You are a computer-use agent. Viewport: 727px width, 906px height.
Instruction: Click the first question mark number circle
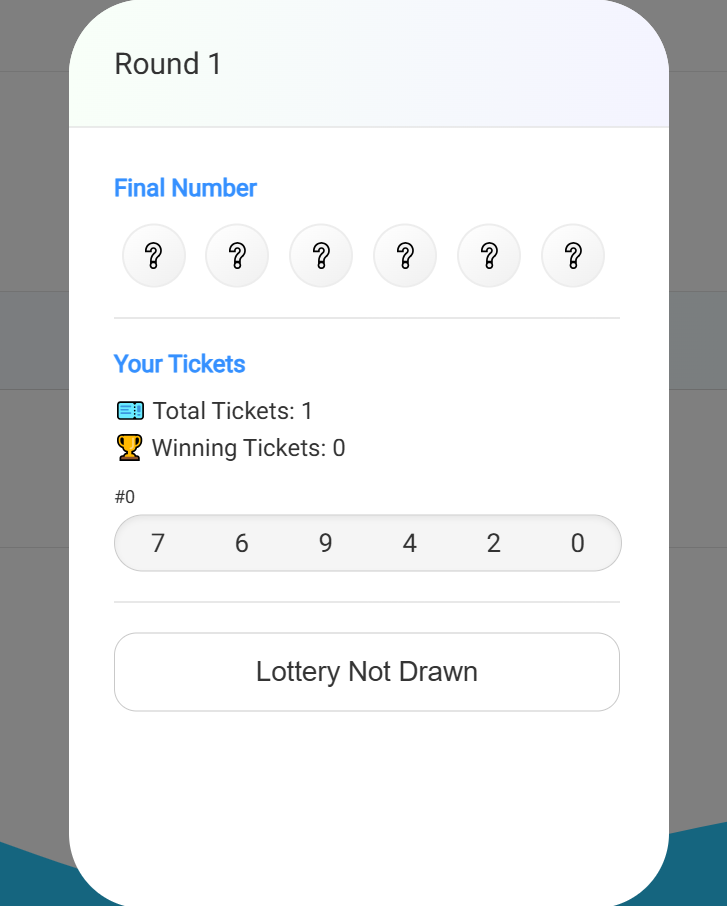point(153,255)
